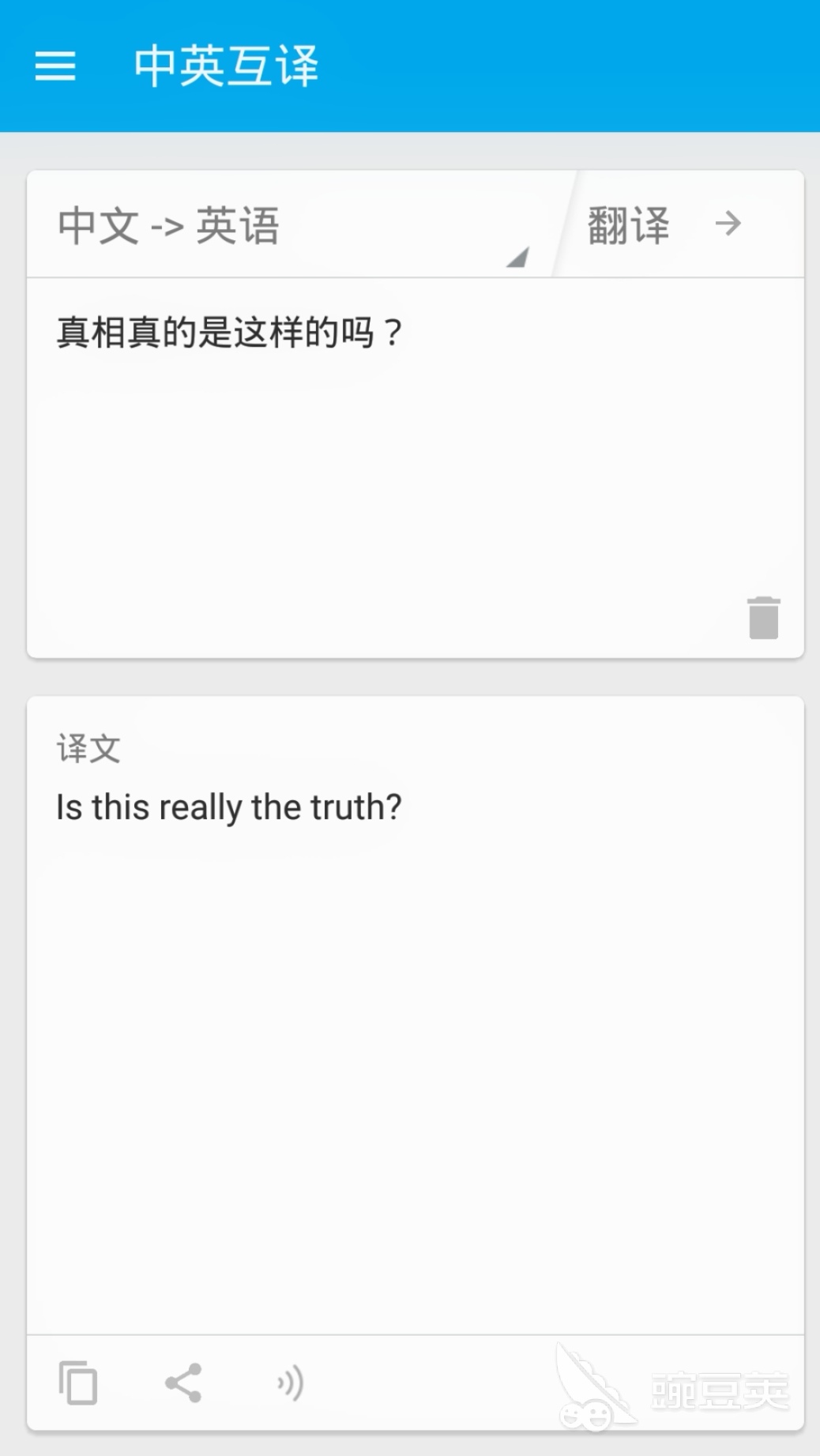This screenshot has width=820, height=1456.
Task: Clear the input with the trash icon
Action: coord(763,617)
